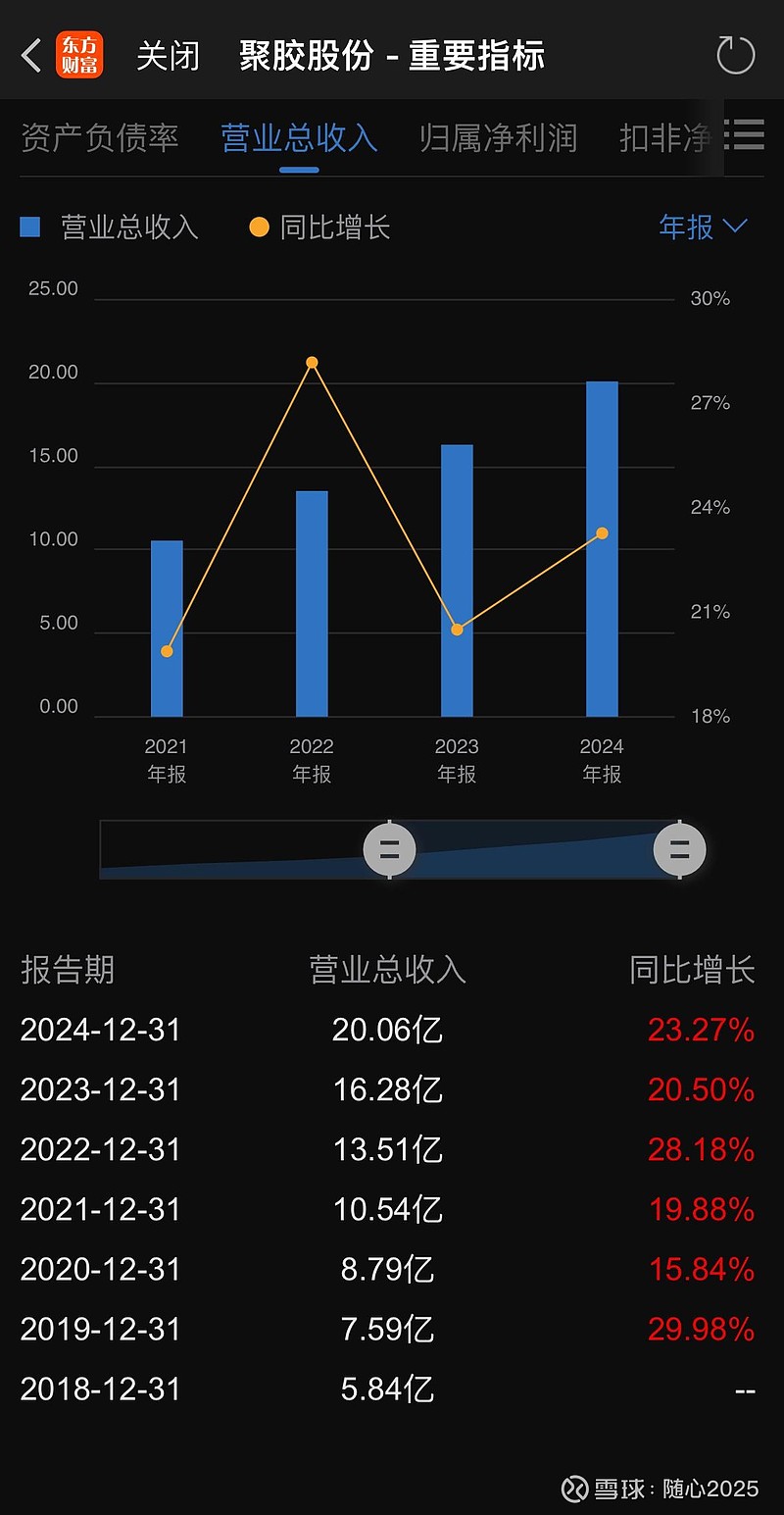This screenshot has height=1515, width=784.
Task: Tap 关闭 to close the page
Action: [168, 56]
